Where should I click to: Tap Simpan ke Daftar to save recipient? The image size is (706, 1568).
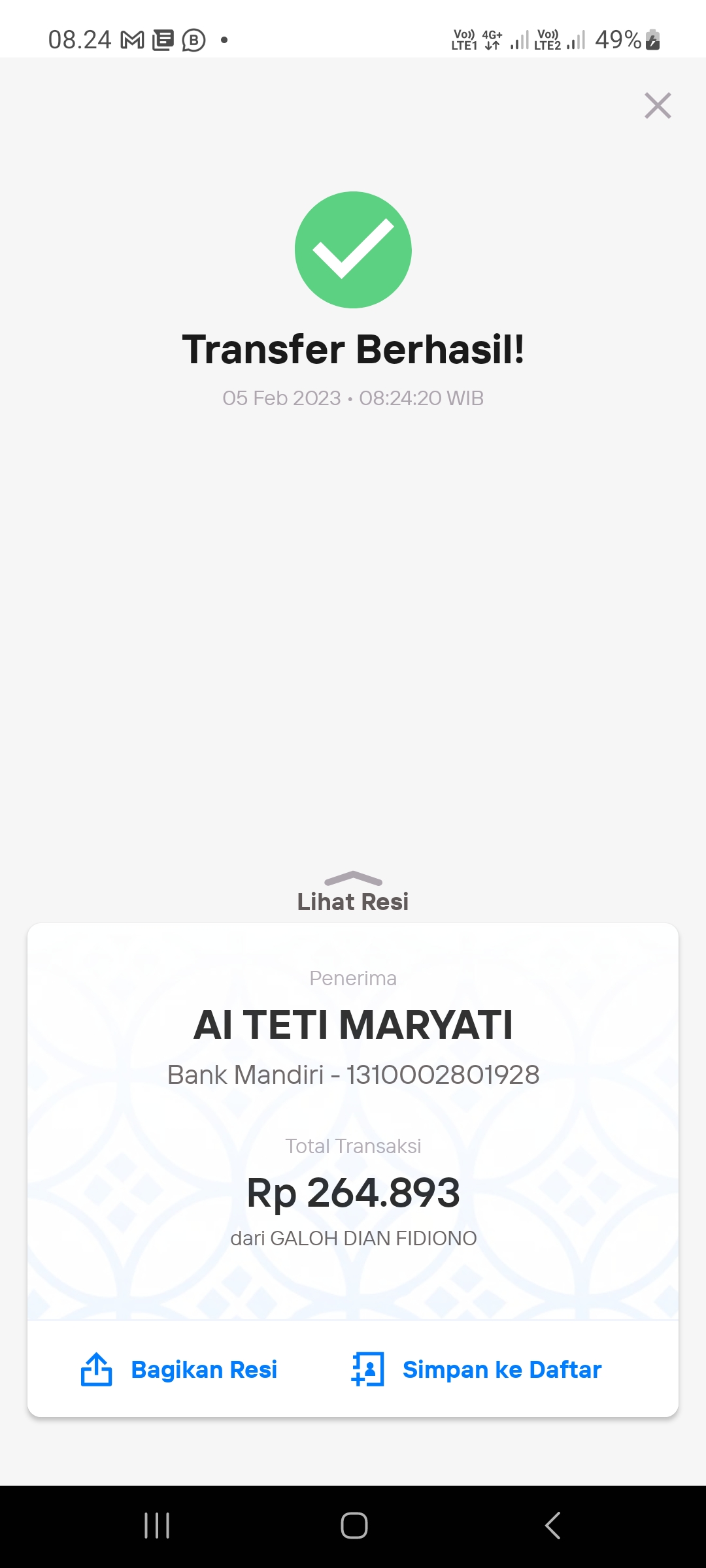(x=476, y=1369)
